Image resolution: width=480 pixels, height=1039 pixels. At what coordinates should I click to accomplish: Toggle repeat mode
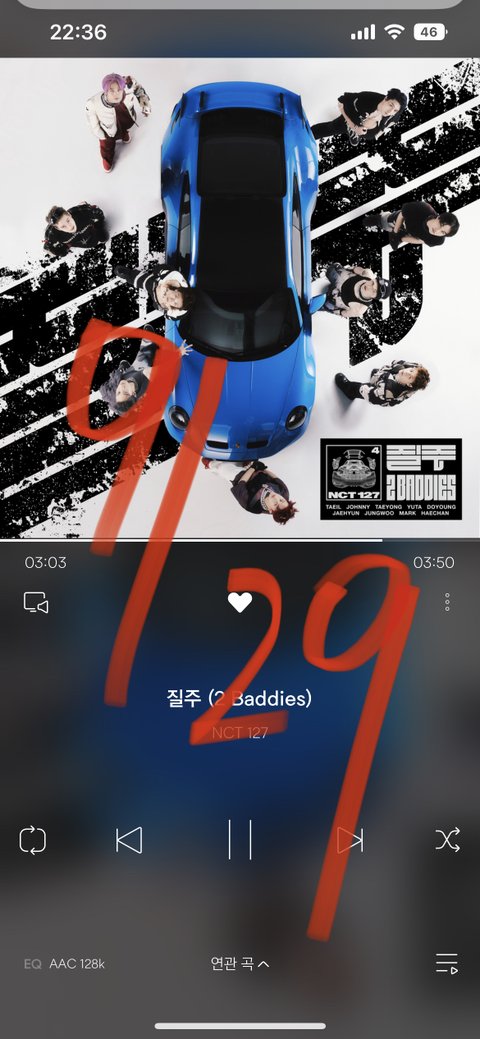(x=33, y=841)
